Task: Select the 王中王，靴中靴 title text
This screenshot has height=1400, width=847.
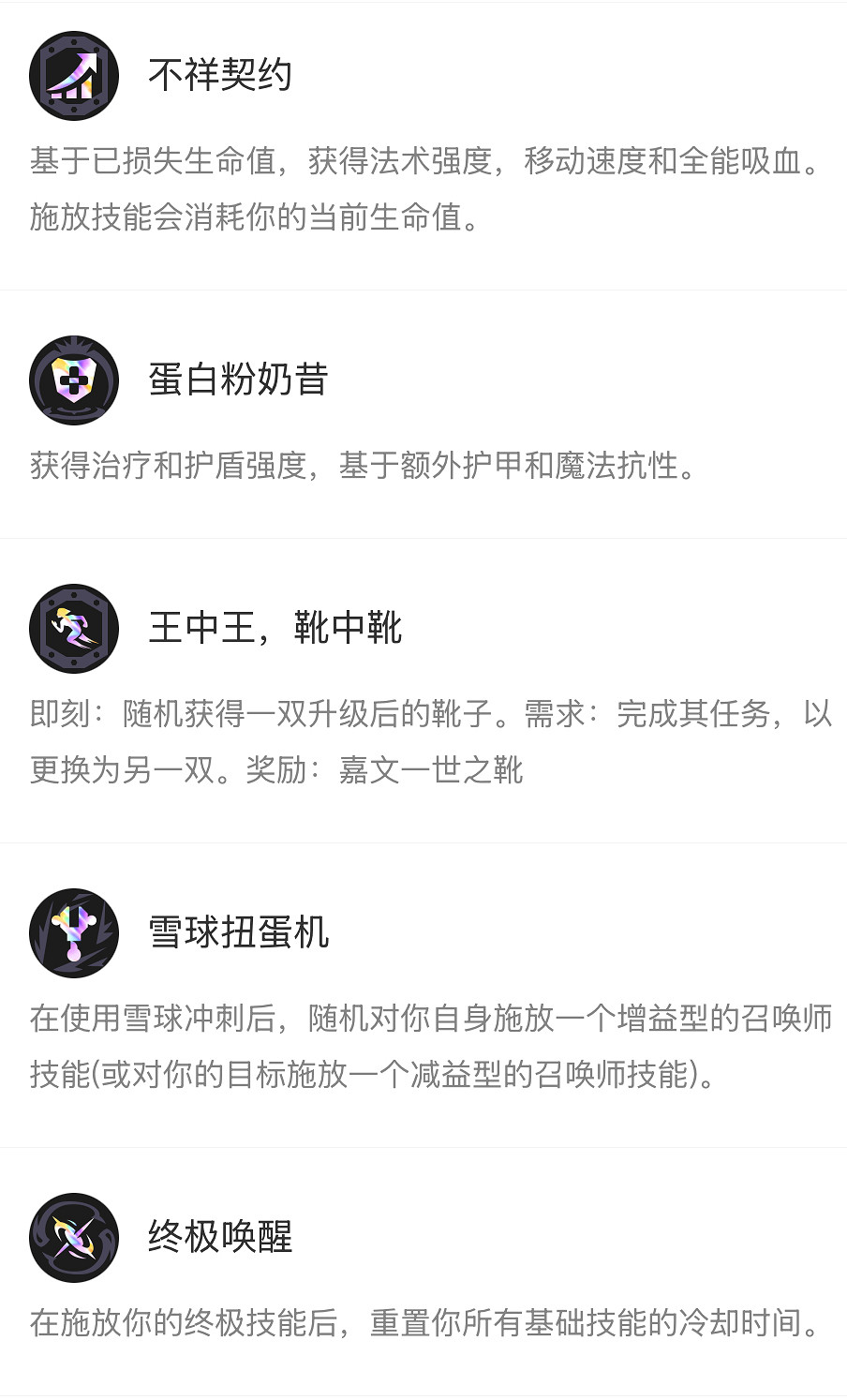Action: pos(276,629)
